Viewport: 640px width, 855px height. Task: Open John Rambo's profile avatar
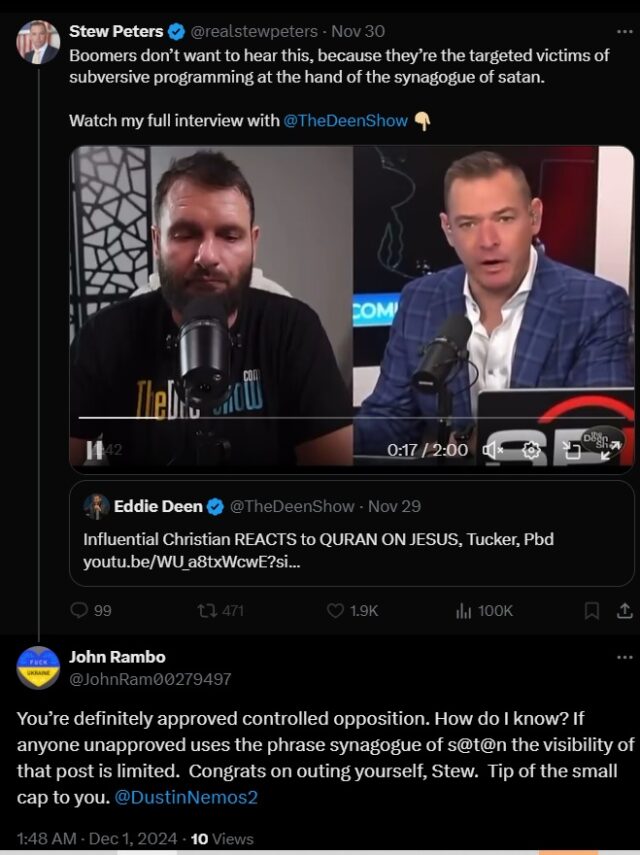click(x=38, y=667)
